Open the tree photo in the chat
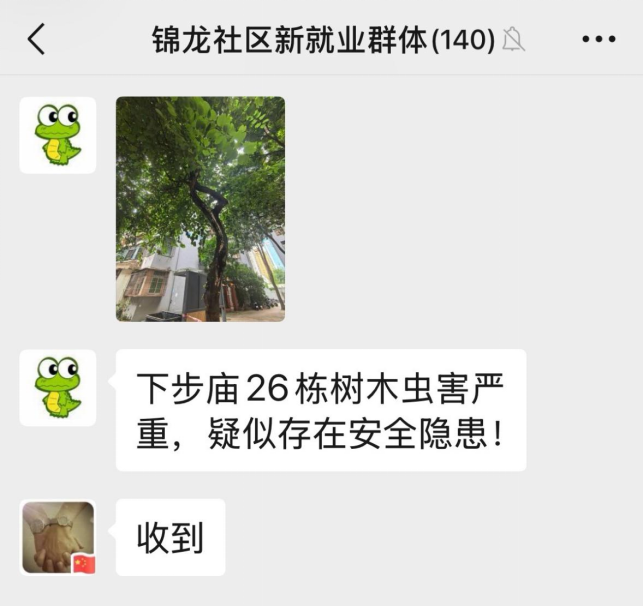 pyautogui.click(x=200, y=209)
